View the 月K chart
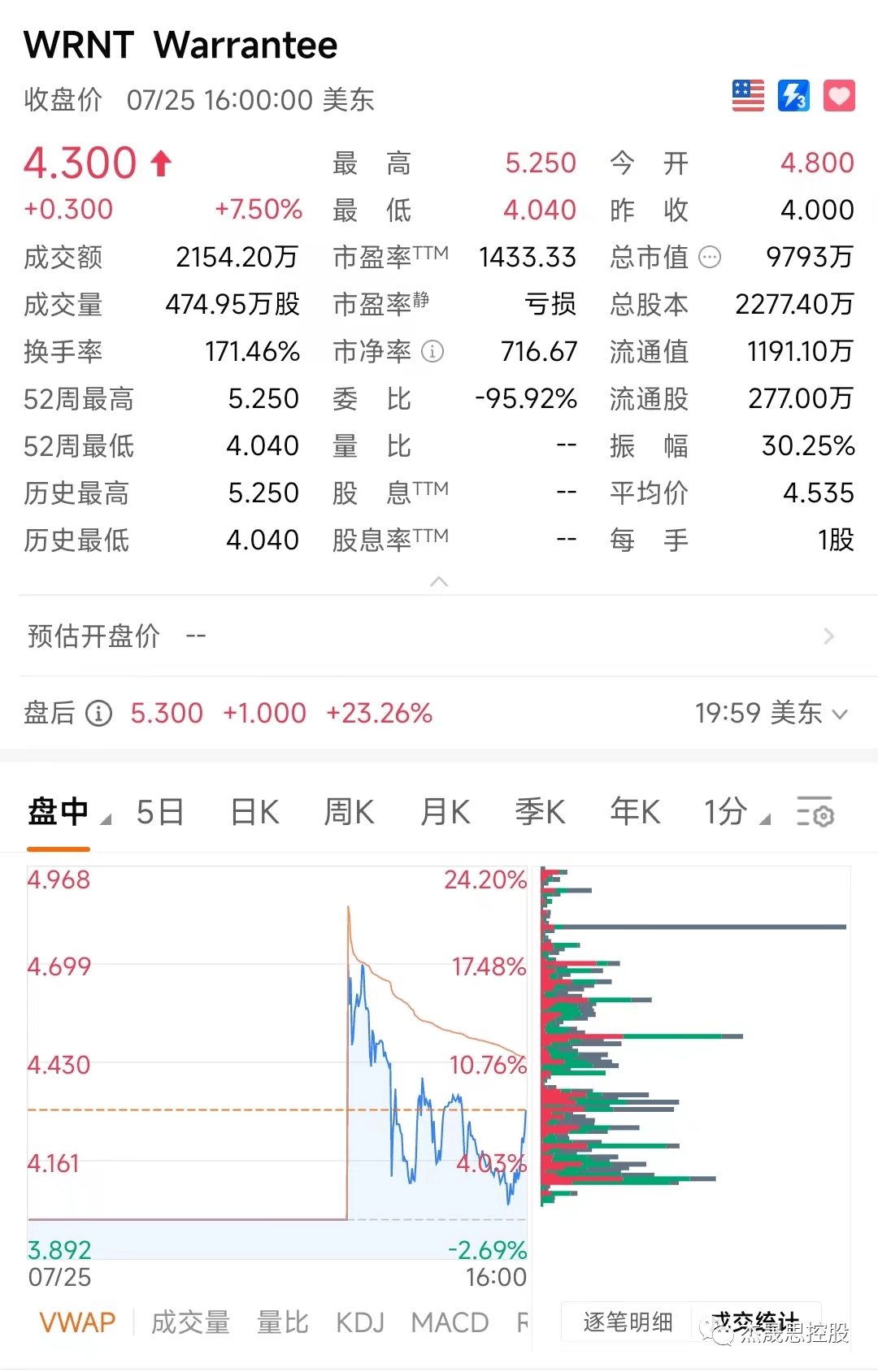This screenshot has width=878, height=1372. tap(445, 812)
